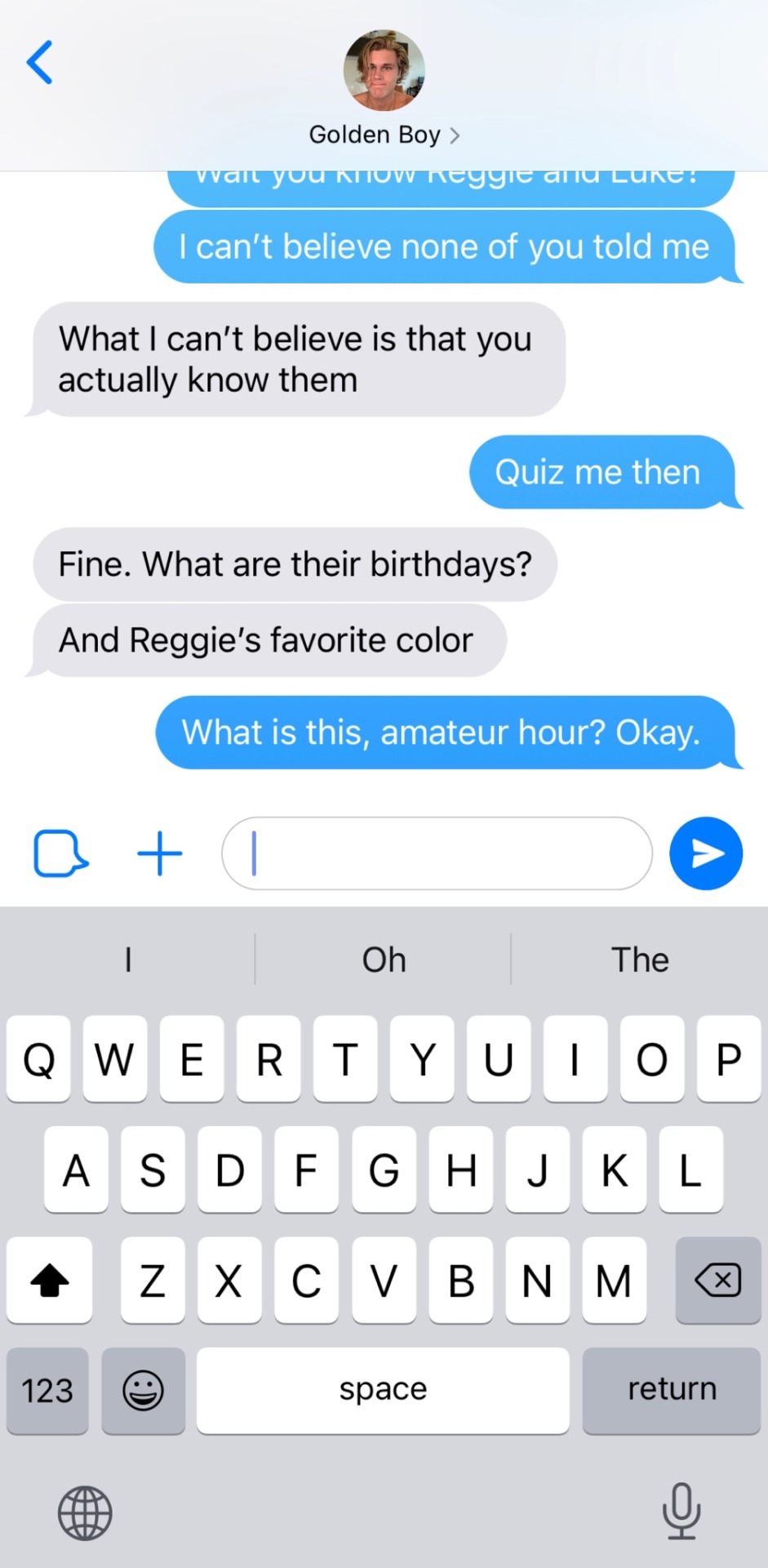This screenshot has height=1568, width=768.
Task: Insert the suggested word "The"
Action: tap(640, 960)
